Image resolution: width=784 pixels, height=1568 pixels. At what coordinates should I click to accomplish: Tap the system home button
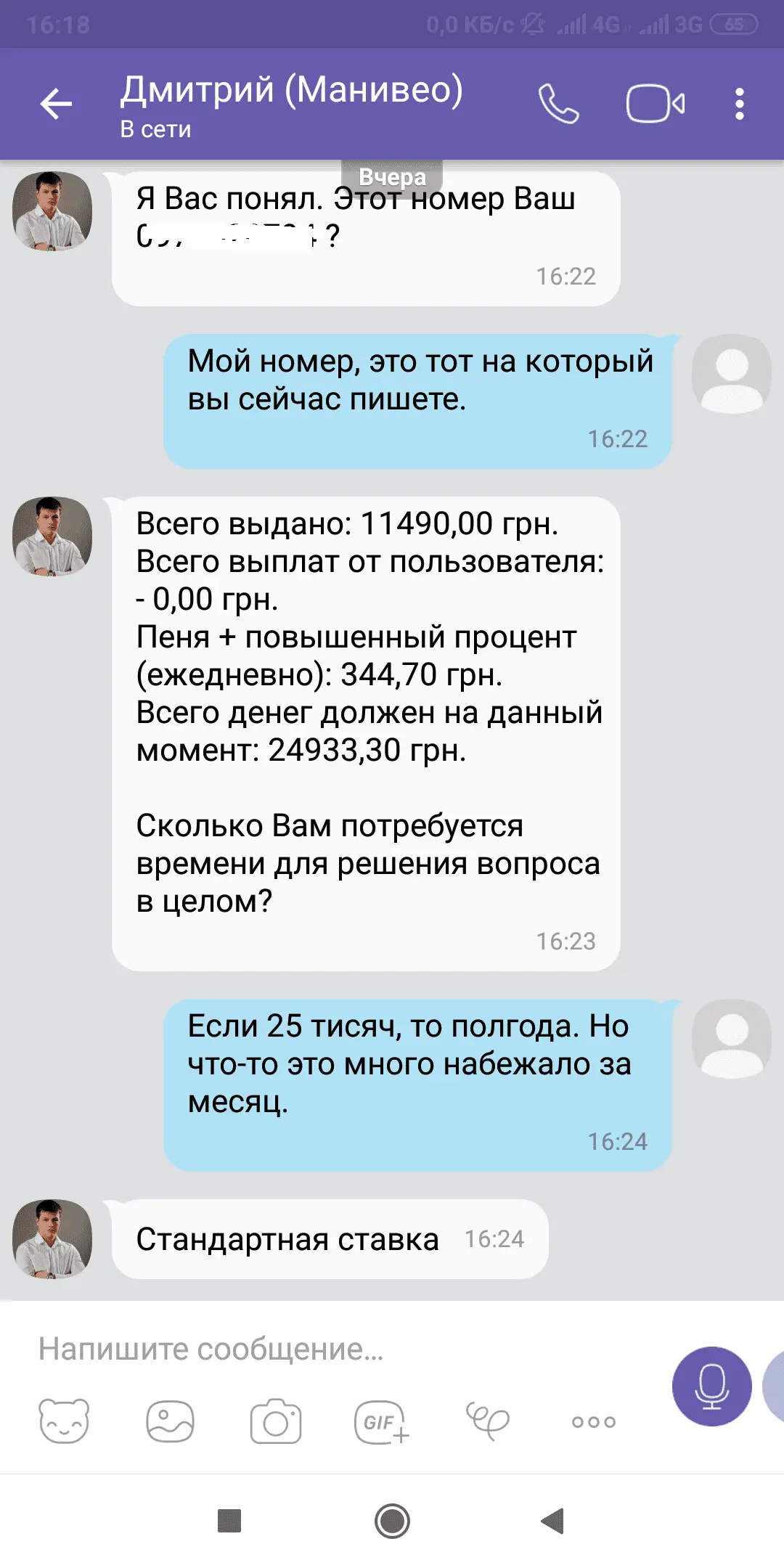coord(392,1520)
